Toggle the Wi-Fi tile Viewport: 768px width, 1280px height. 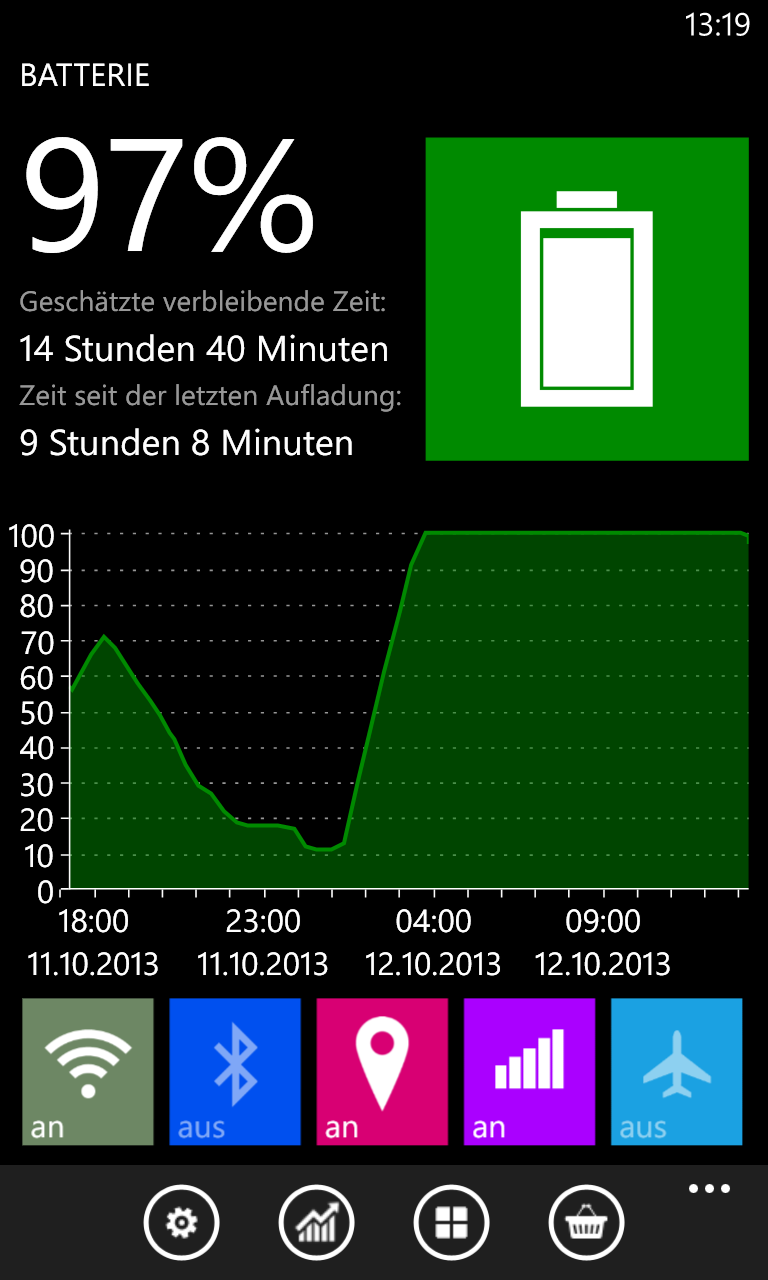pos(88,1071)
